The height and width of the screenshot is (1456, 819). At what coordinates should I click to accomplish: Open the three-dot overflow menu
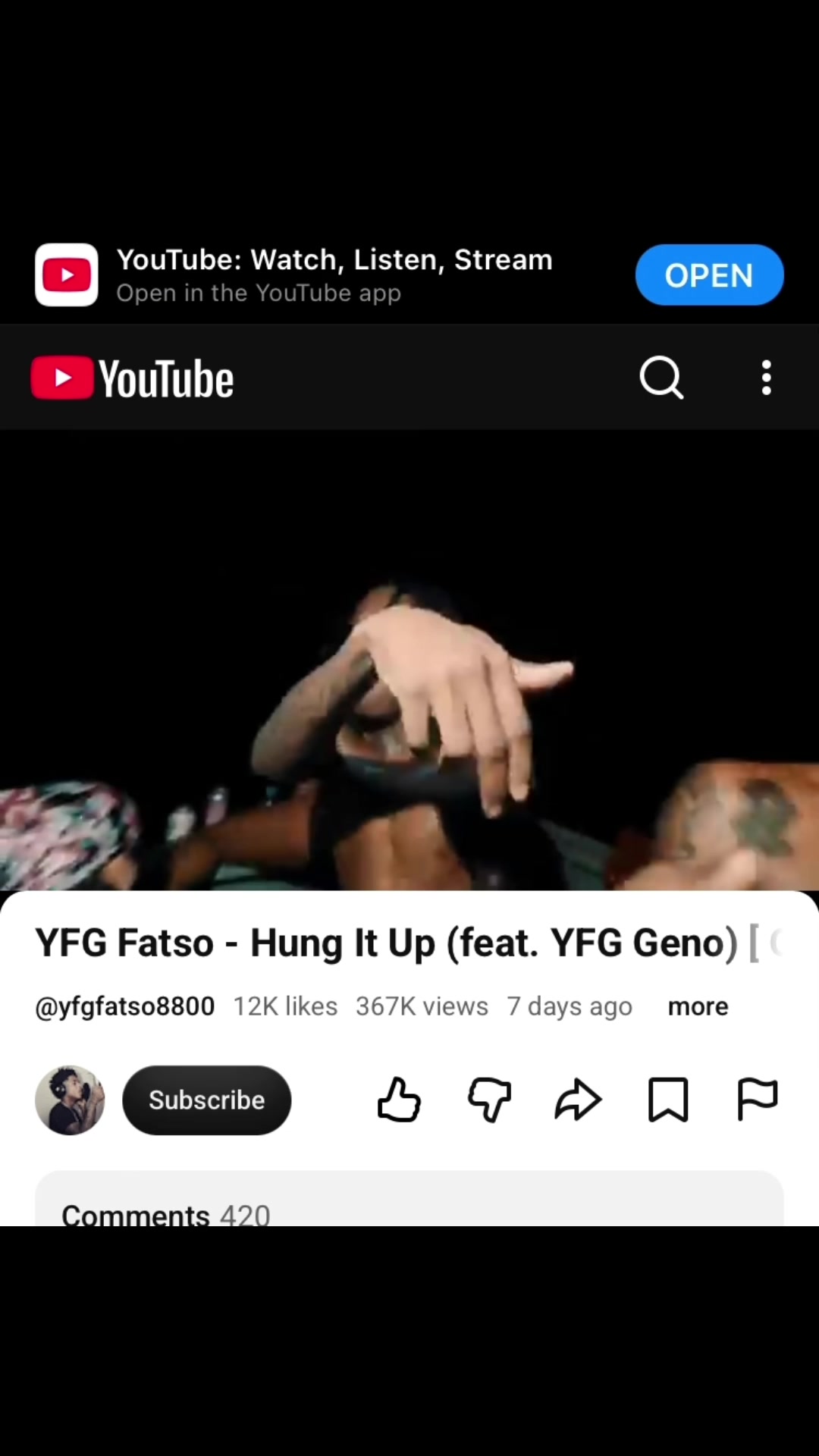[767, 378]
